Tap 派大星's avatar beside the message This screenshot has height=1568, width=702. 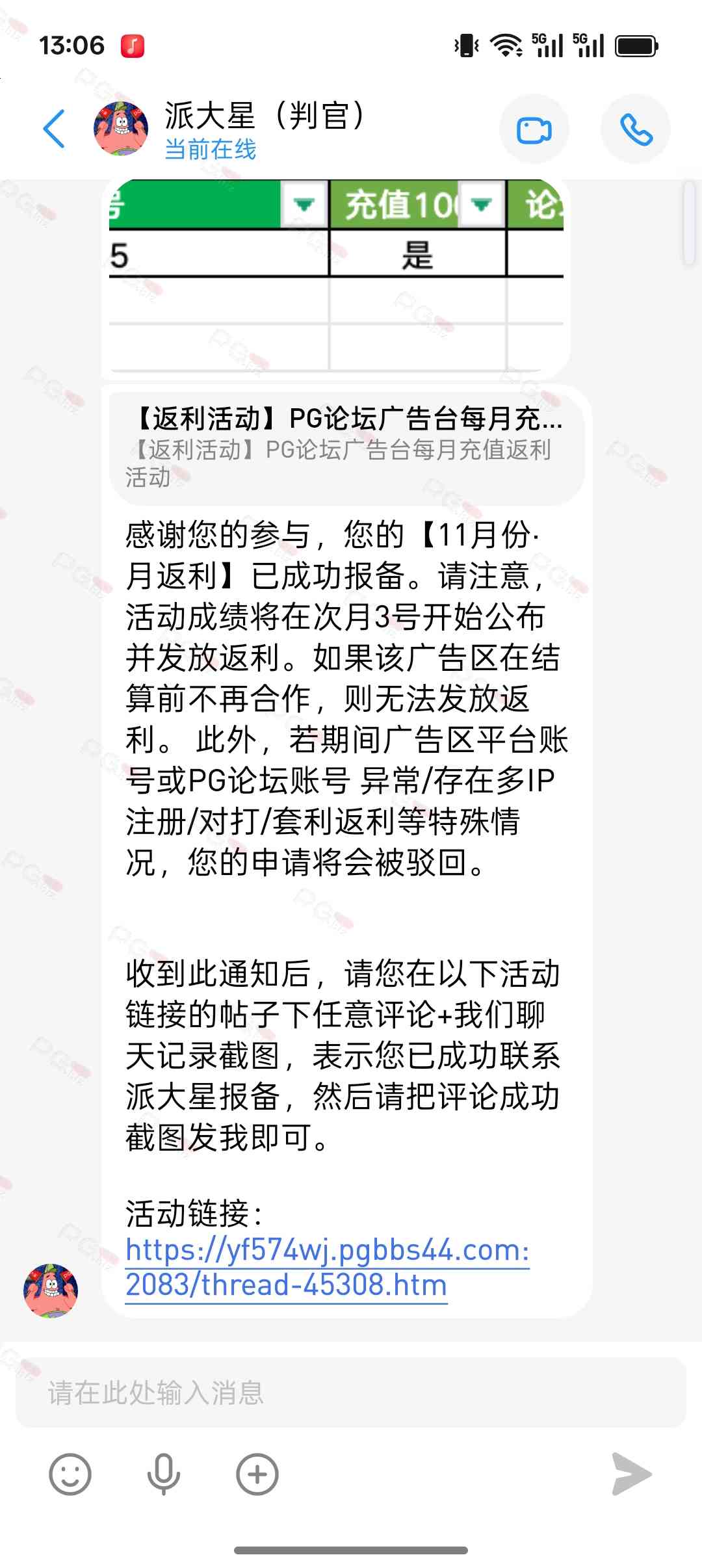point(51,1290)
